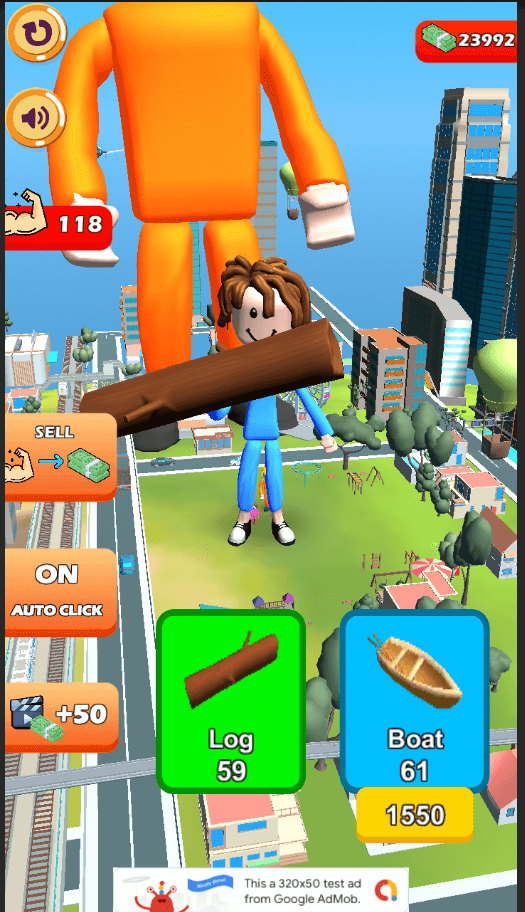Buy the Boat for 1550
Screen dimensions: 525x912
click(415, 815)
